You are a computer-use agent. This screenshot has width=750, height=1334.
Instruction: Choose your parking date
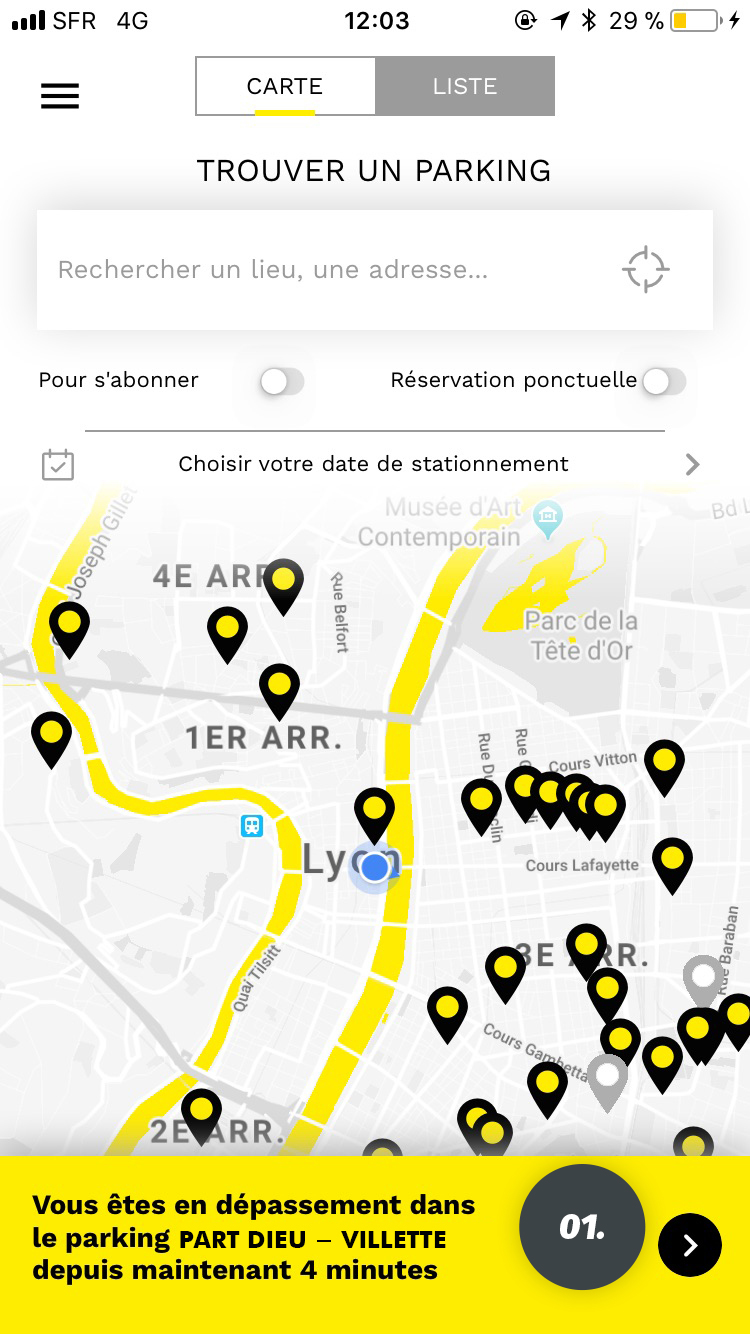pos(373,464)
